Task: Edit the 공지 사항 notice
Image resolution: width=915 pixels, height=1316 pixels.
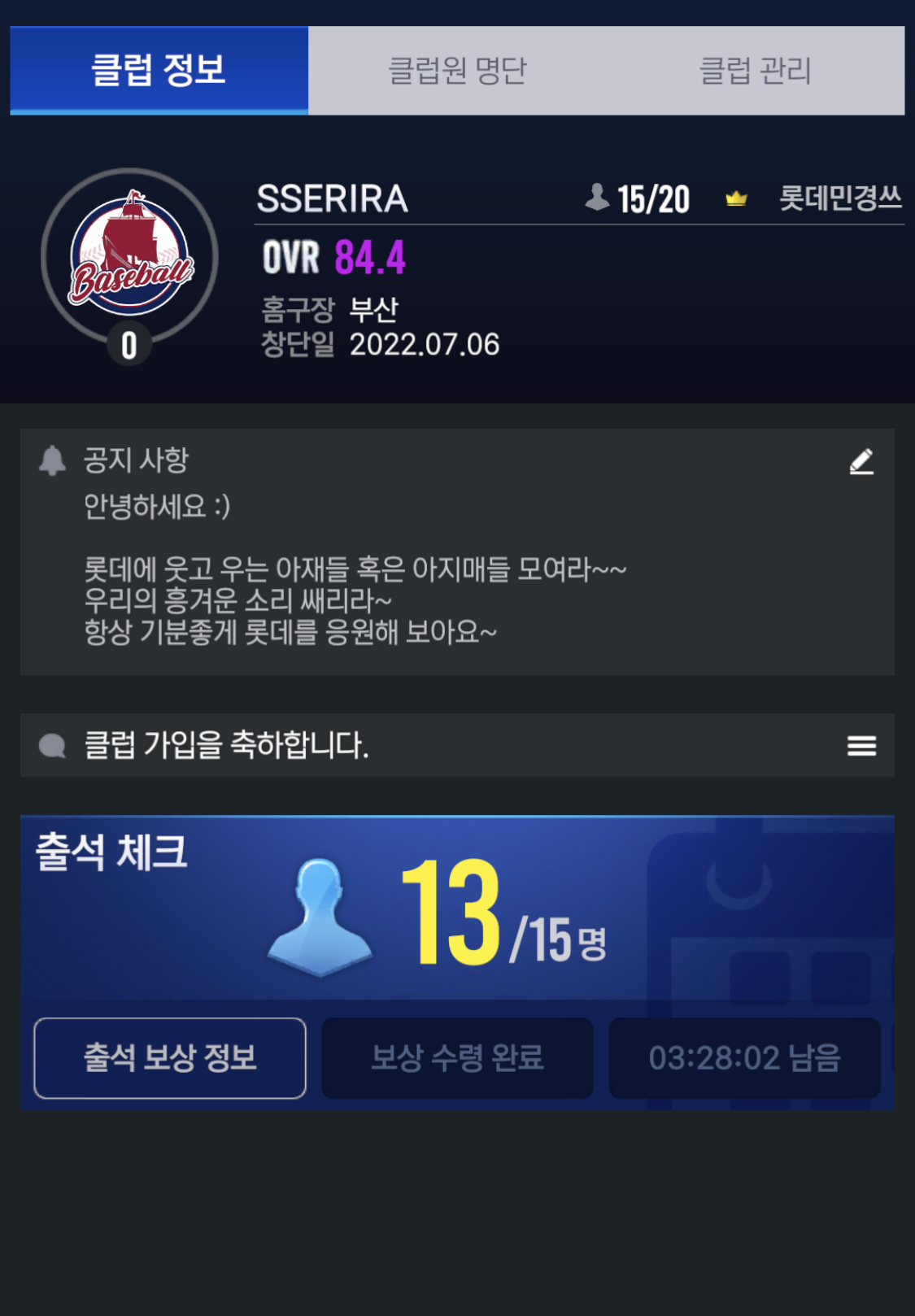Action: [x=861, y=462]
